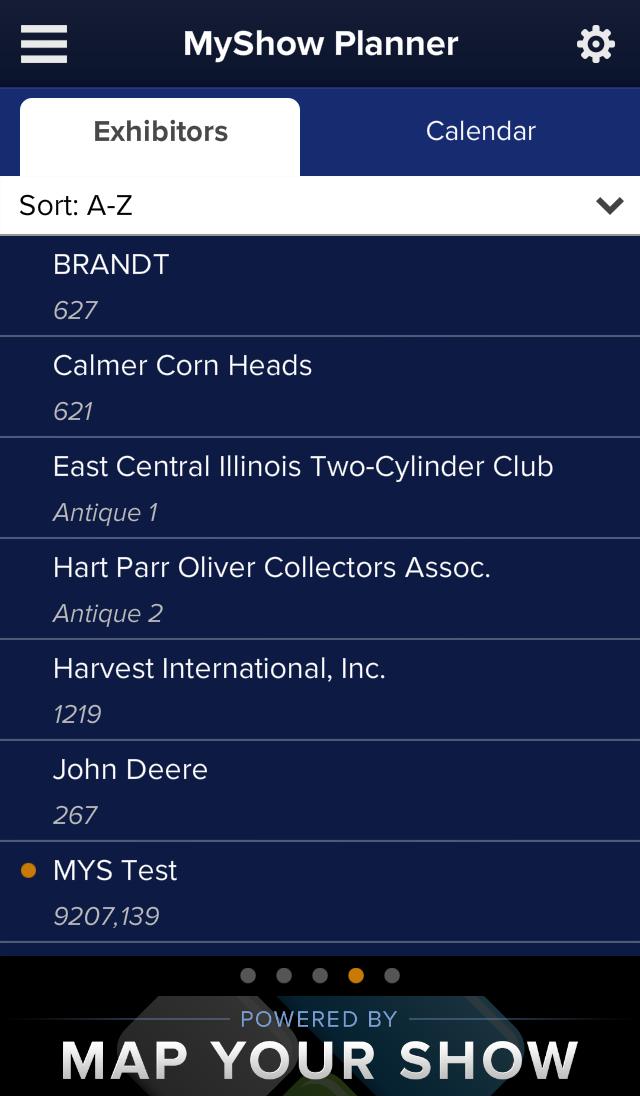The image size is (640, 1096).
Task: Switch to the Calendar tab
Action: tap(480, 132)
